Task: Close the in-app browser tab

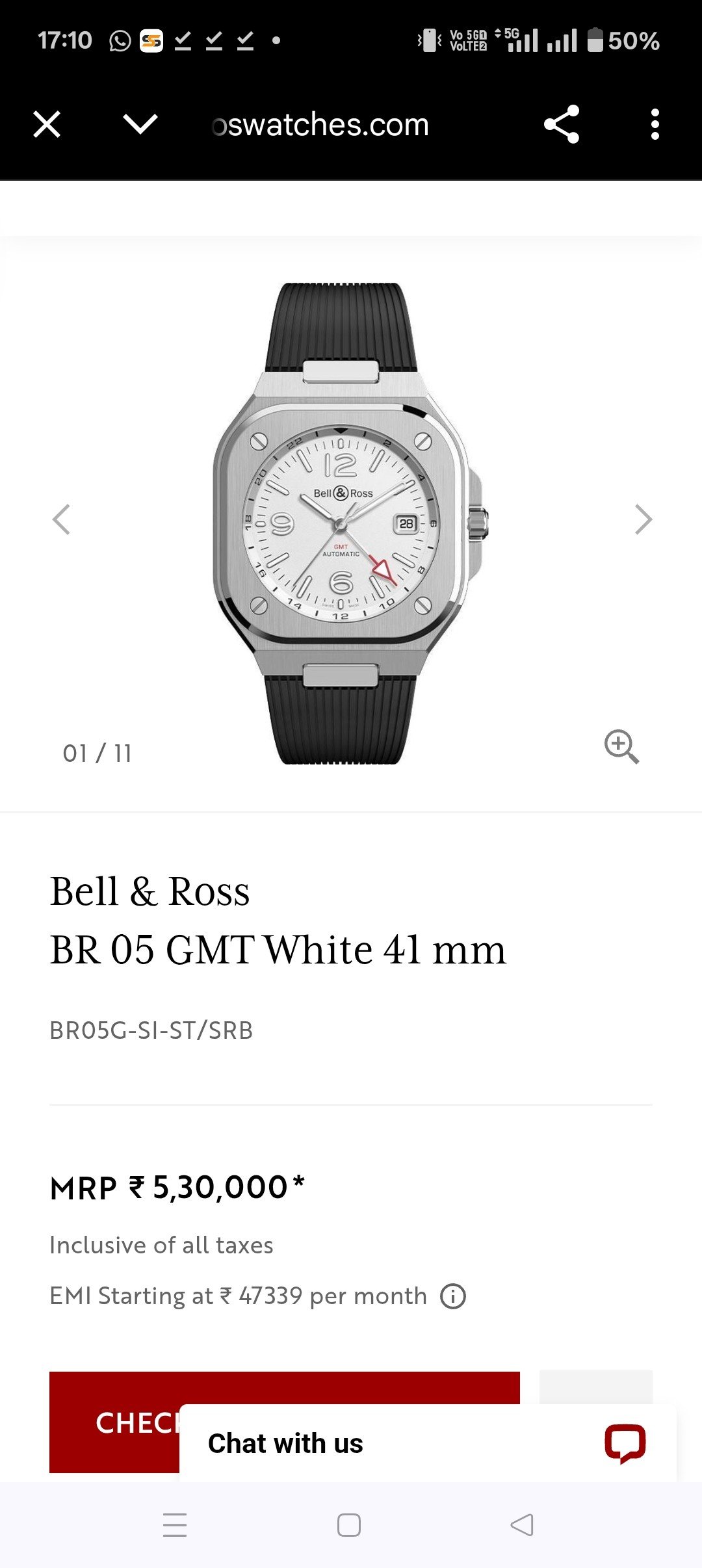Action: [x=47, y=124]
